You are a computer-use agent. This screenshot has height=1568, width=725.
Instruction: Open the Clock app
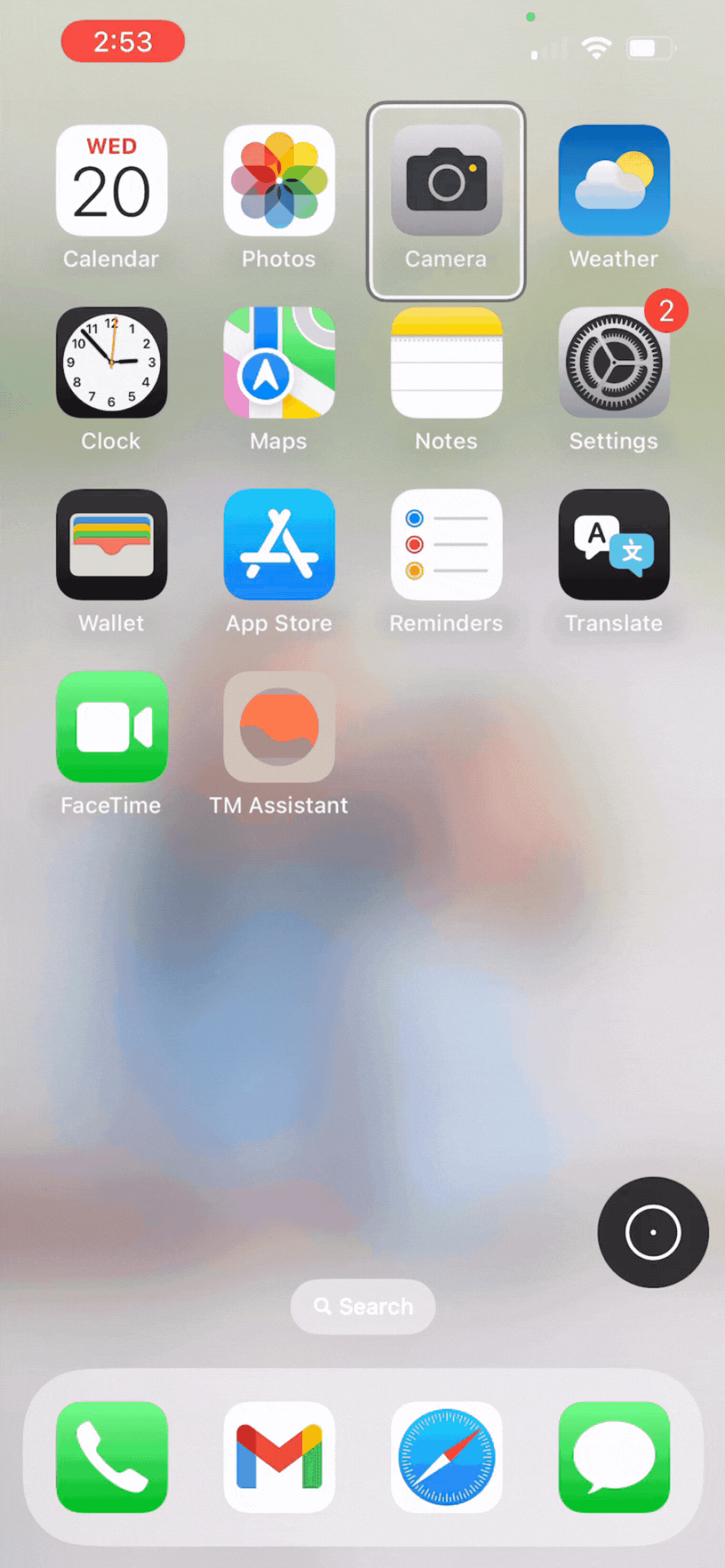[x=112, y=363]
